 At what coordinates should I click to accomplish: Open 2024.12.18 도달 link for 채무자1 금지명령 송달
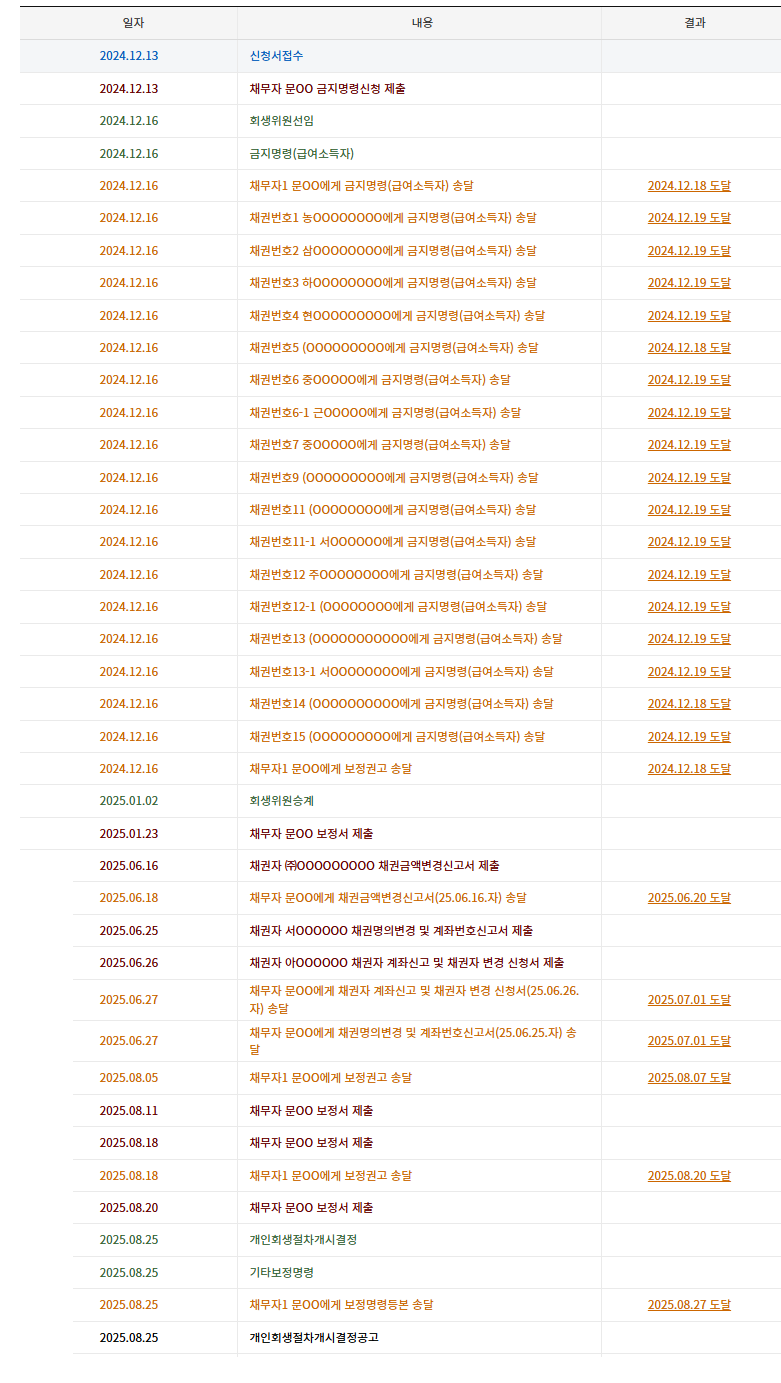coord(689,186)
